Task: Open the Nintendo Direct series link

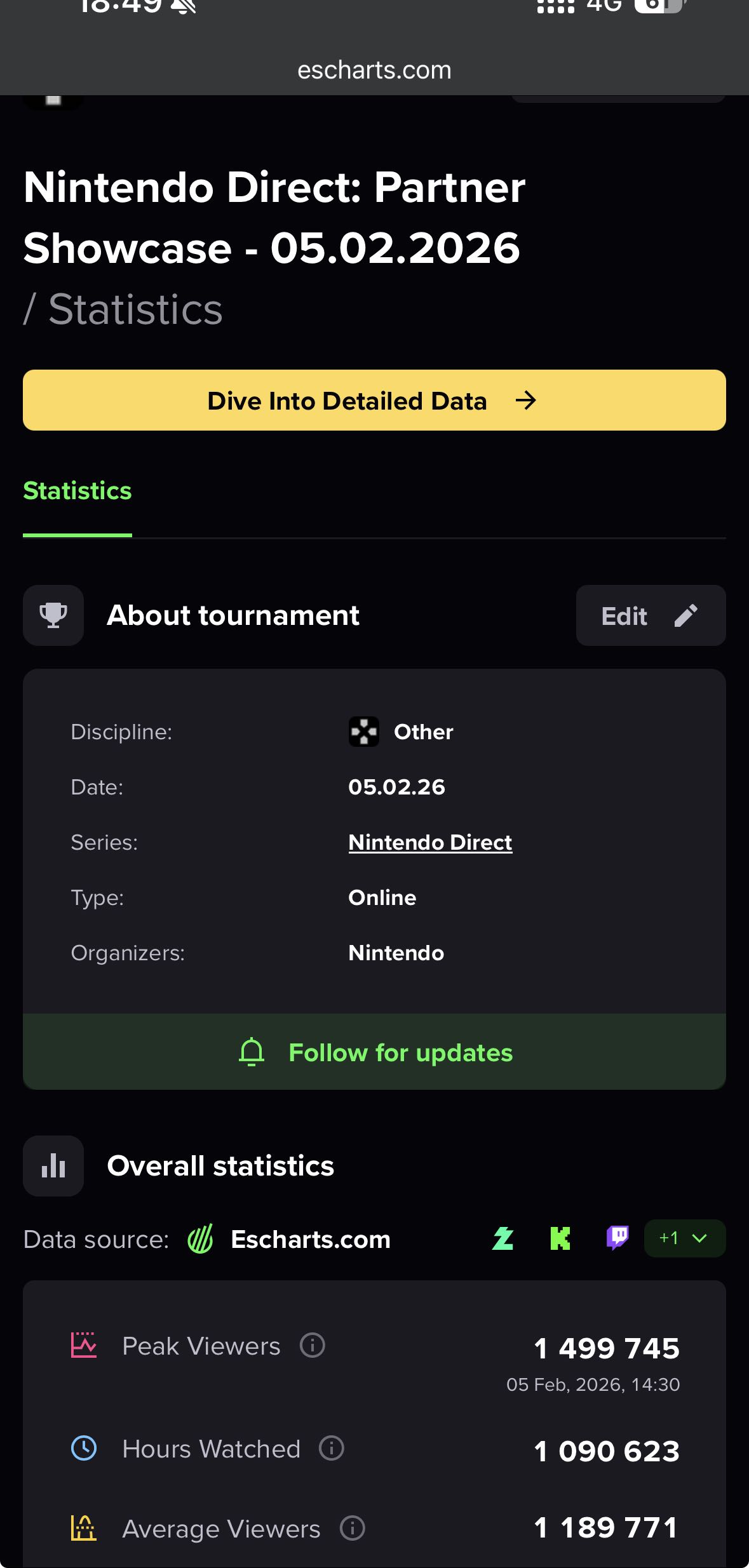Action: (x=430, y=843)
